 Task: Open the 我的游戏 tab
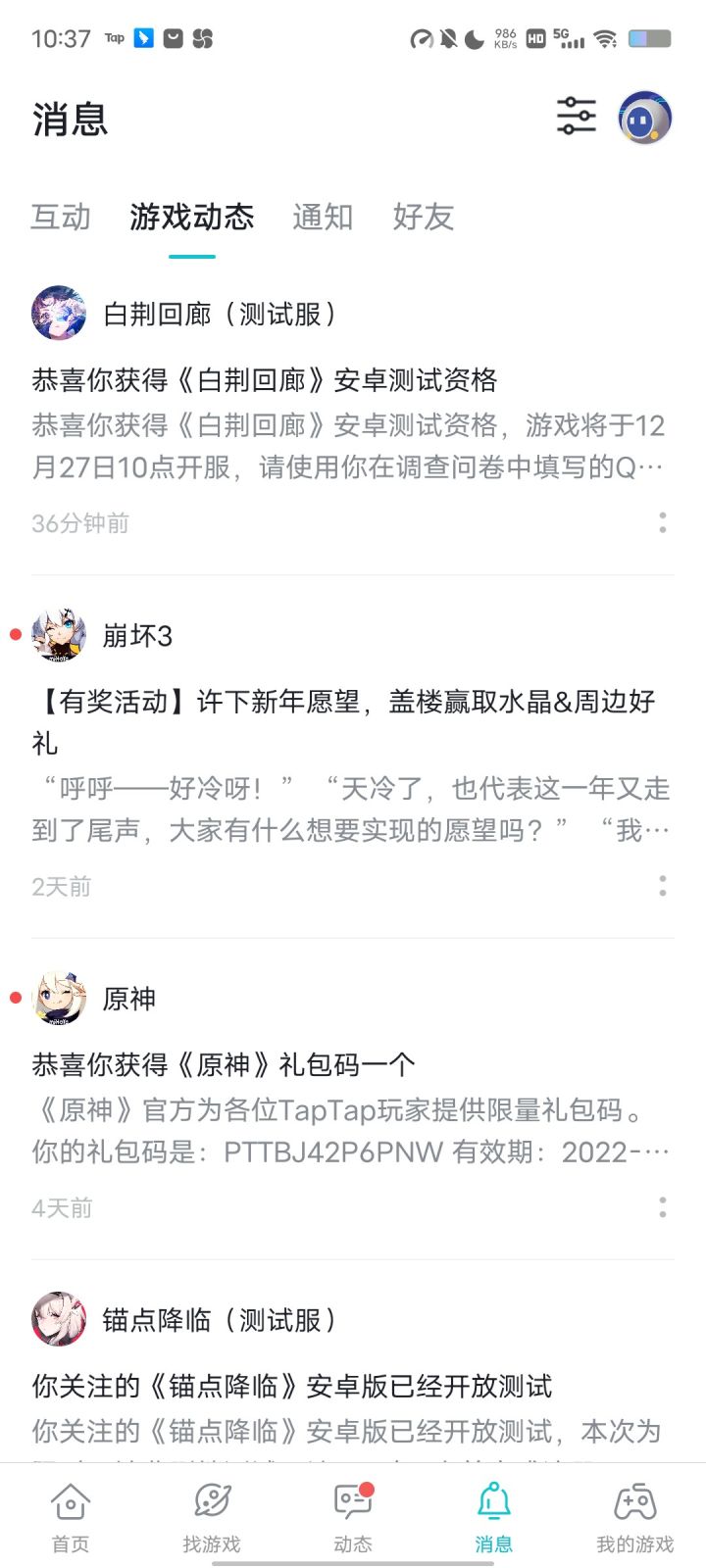tap(635, 1516)
